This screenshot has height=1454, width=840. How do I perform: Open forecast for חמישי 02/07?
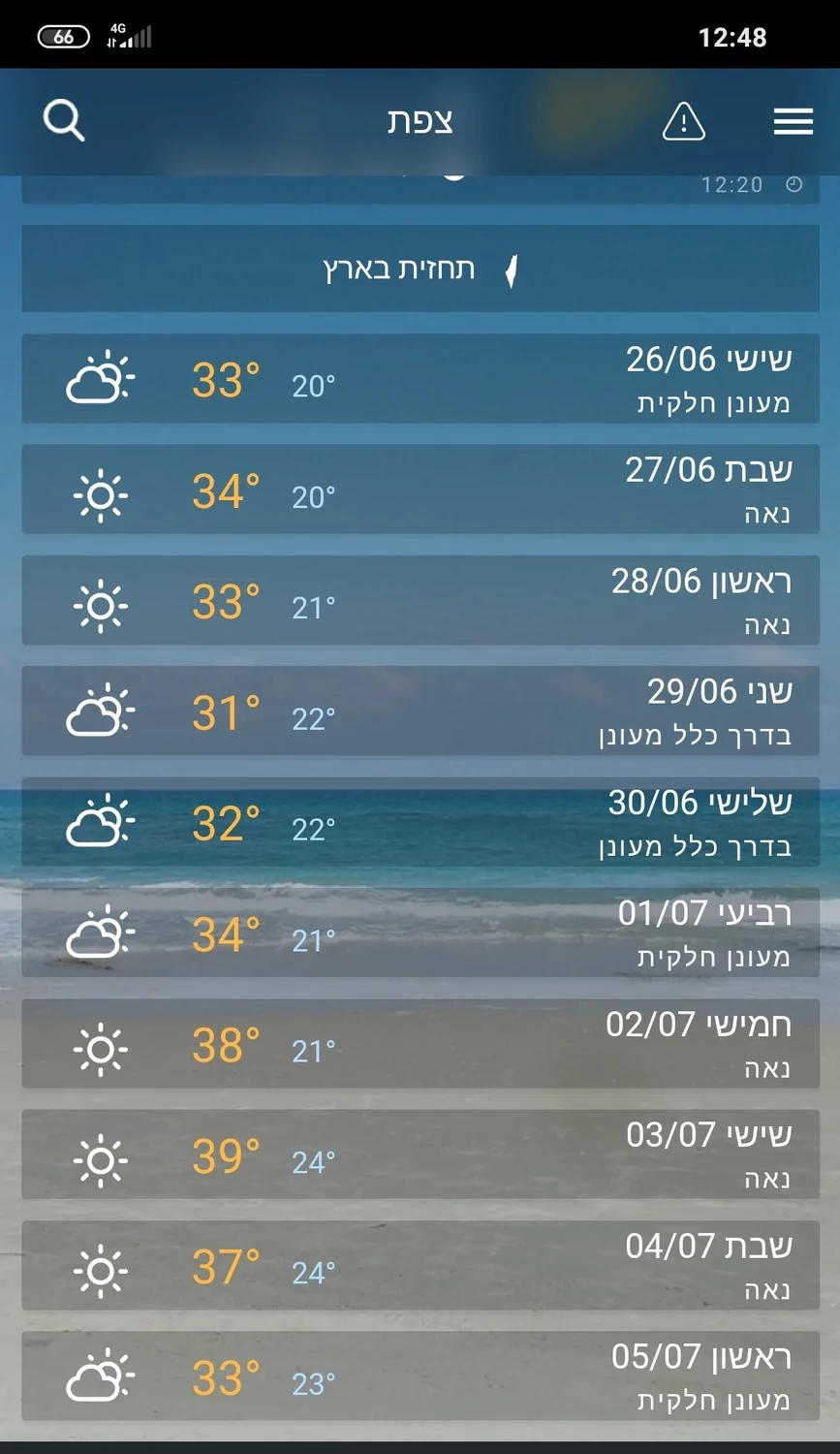click(x=420, y=1044)
